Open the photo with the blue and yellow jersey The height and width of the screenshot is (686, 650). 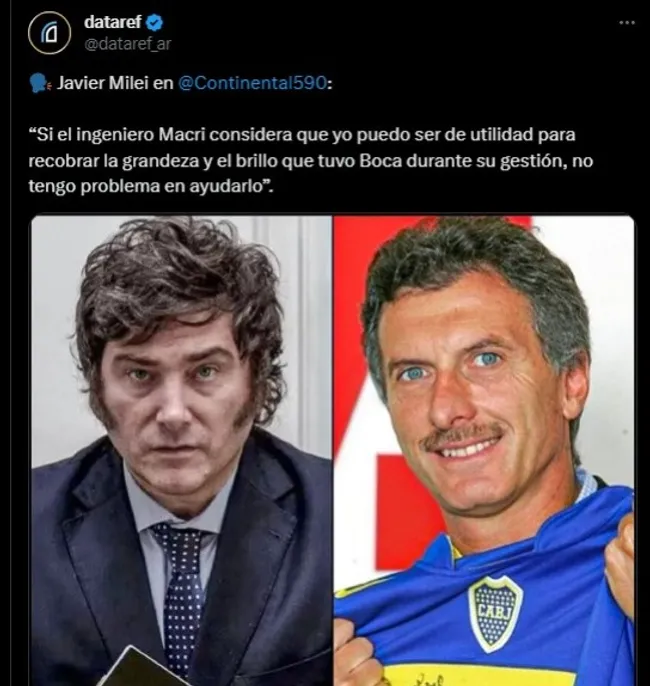[x=484, y=450]
